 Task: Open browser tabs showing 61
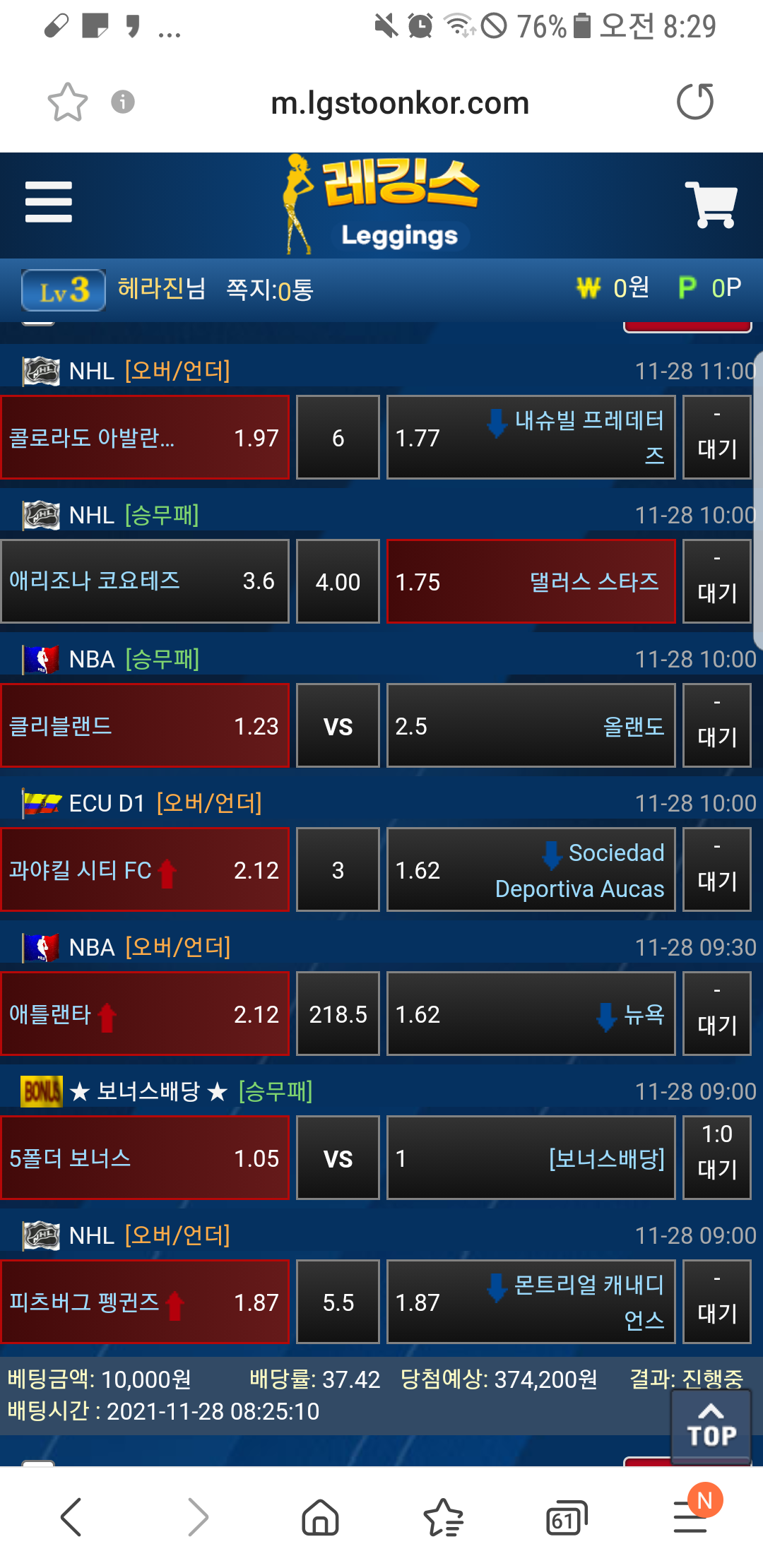coord(567,1517)
